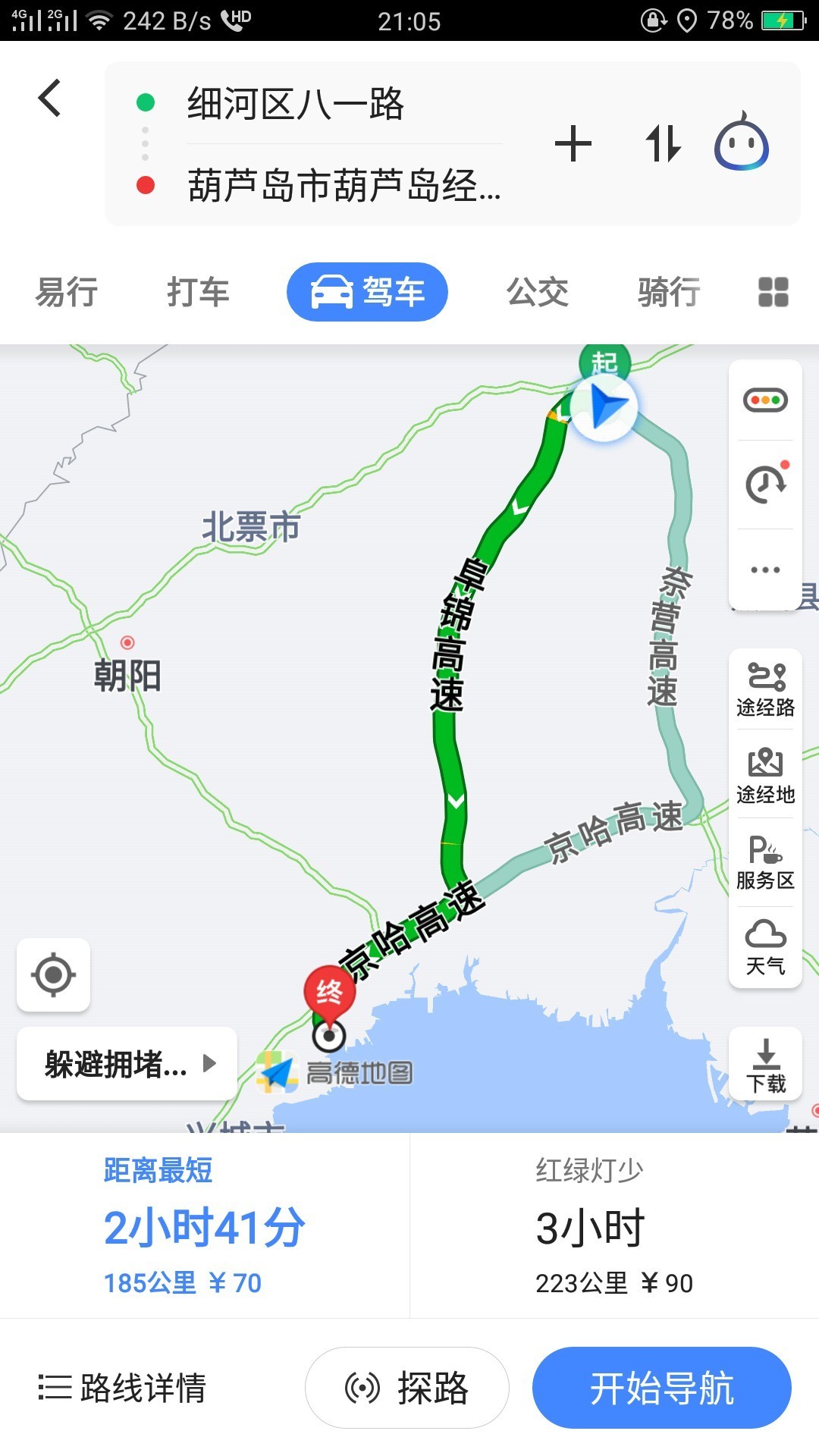
Task: Recenter map to my location
Action: pyautogui.click(x=53, y=975)
